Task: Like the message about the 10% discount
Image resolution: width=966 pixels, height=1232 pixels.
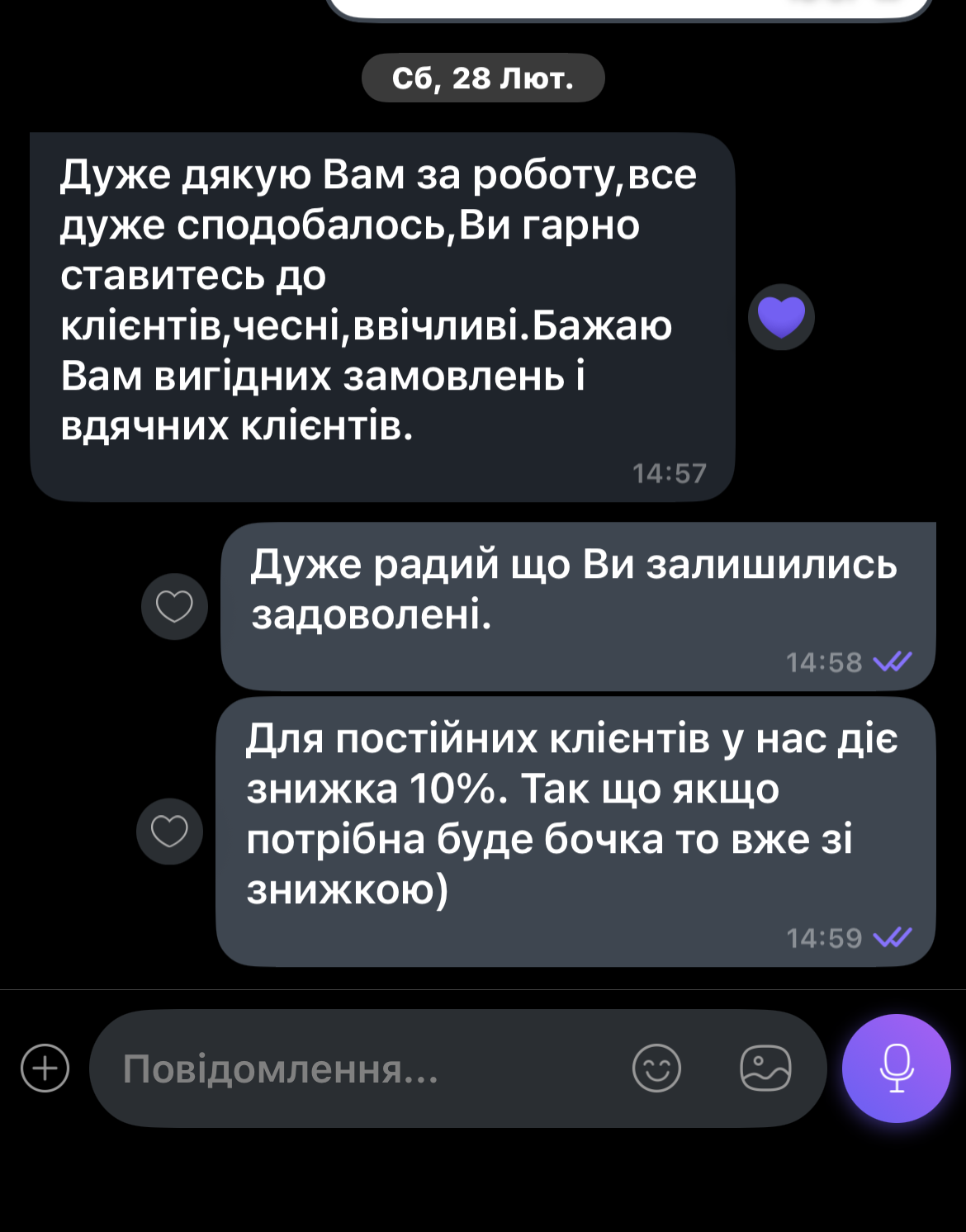Action: coord(169,832)
